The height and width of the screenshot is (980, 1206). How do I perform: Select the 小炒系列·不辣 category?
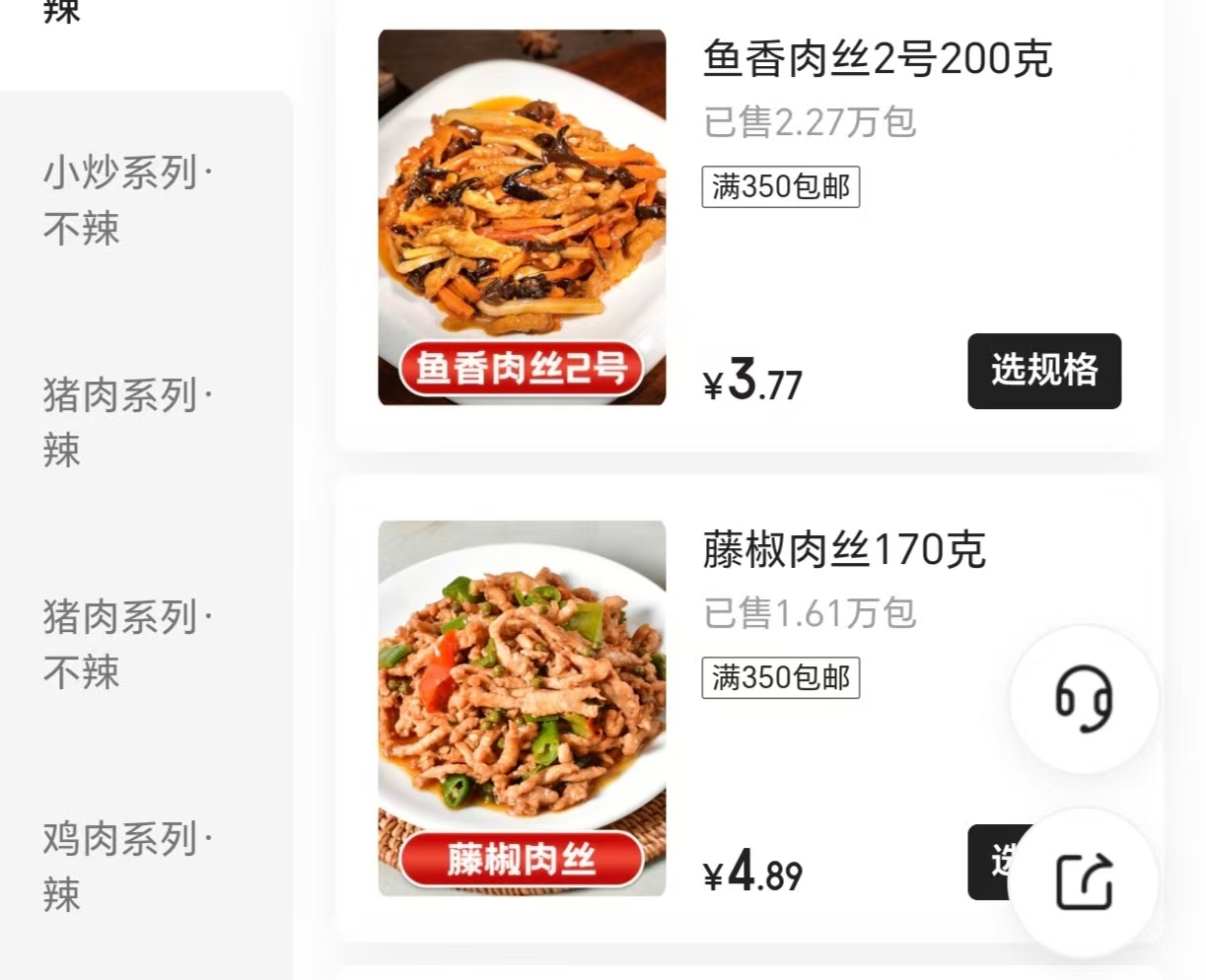128,201
